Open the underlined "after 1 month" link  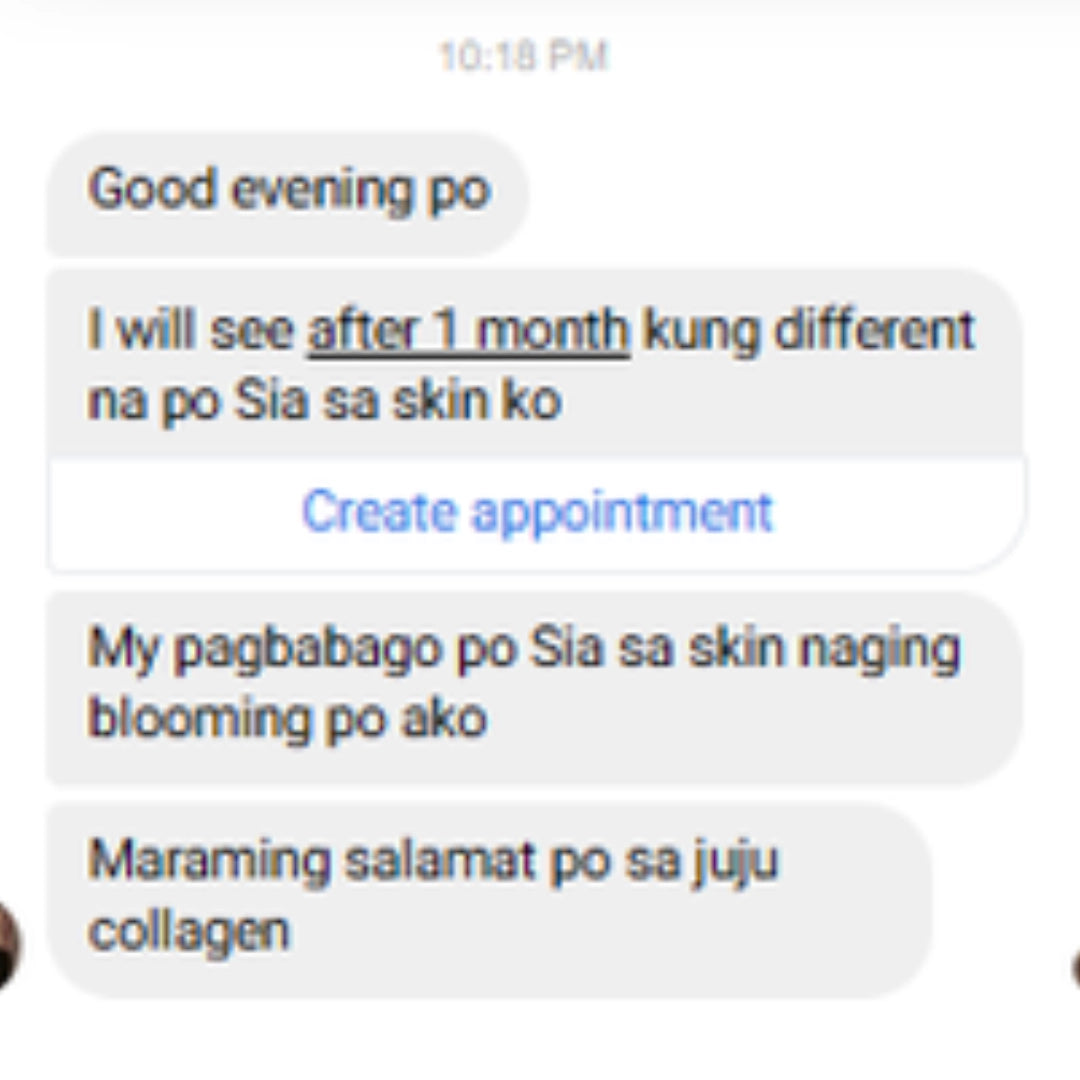point(468,331)
